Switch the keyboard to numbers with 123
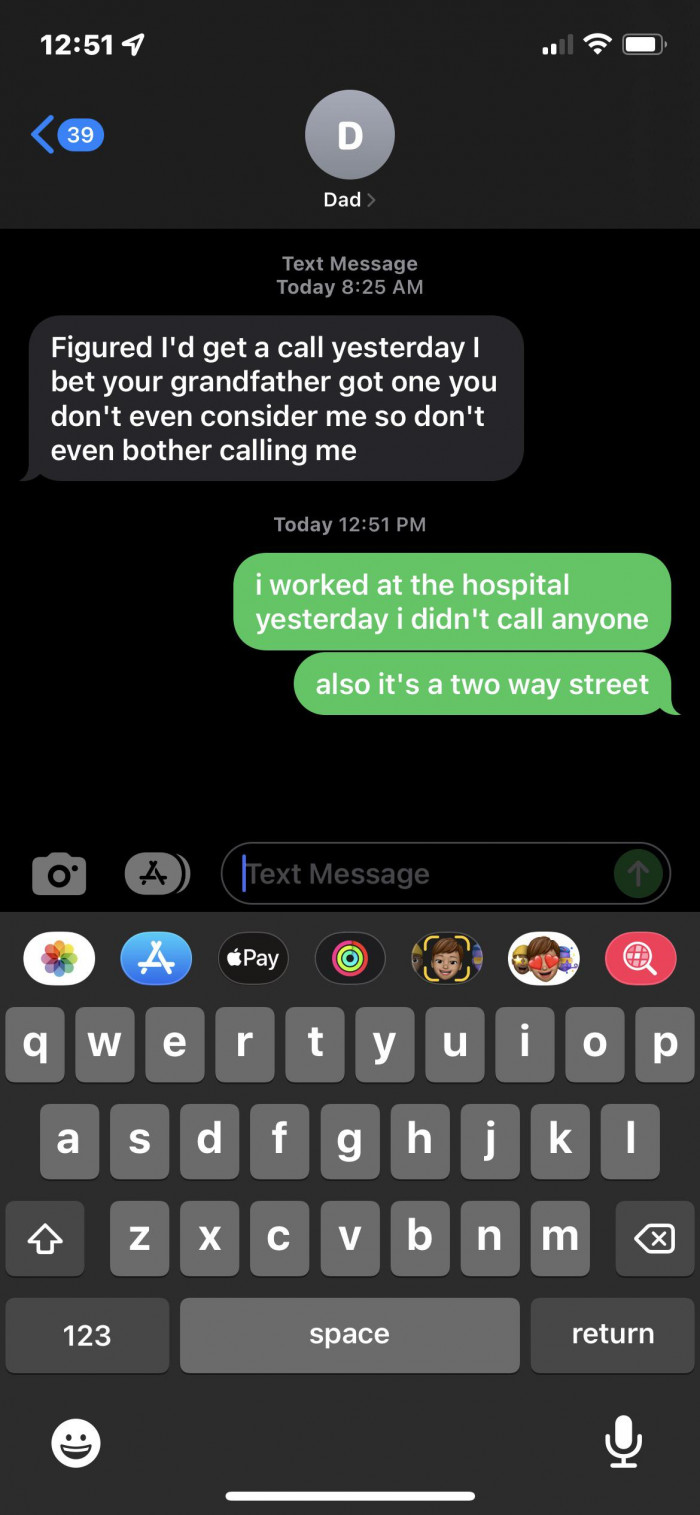This screenshot has height=1515, width=700. pyautogui.click(x=87, y=1335)
